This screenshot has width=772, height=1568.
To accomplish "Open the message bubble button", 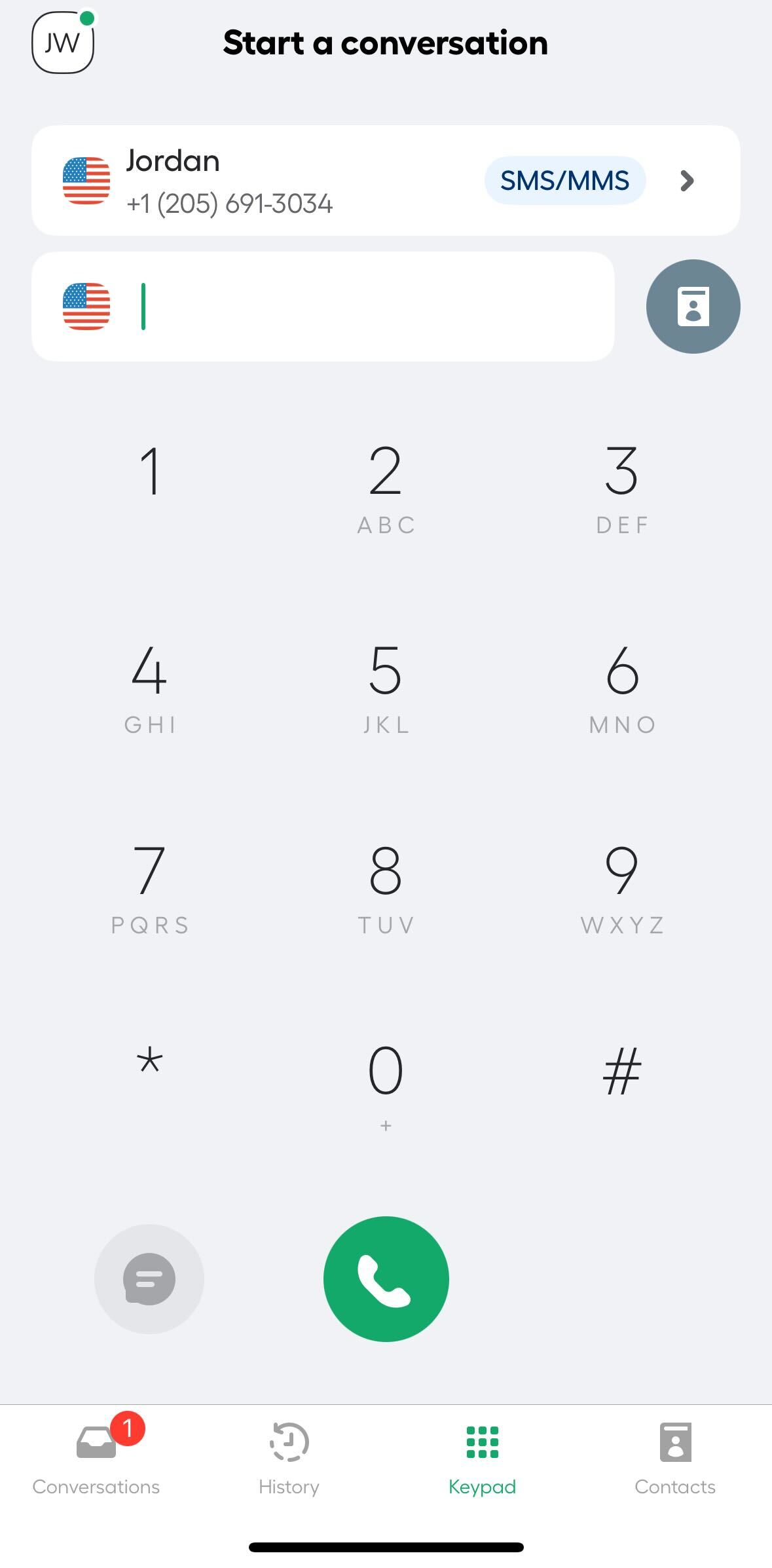I will (149, 1279).
